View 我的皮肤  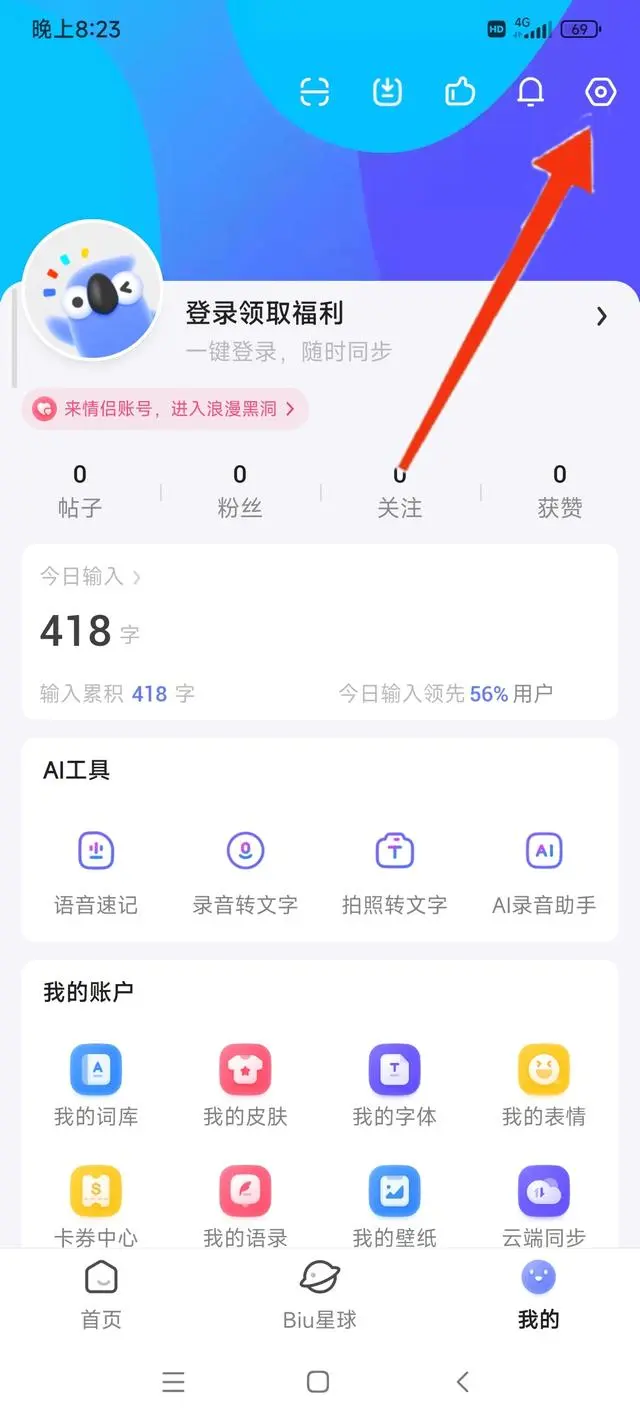tap(245, 1084)
